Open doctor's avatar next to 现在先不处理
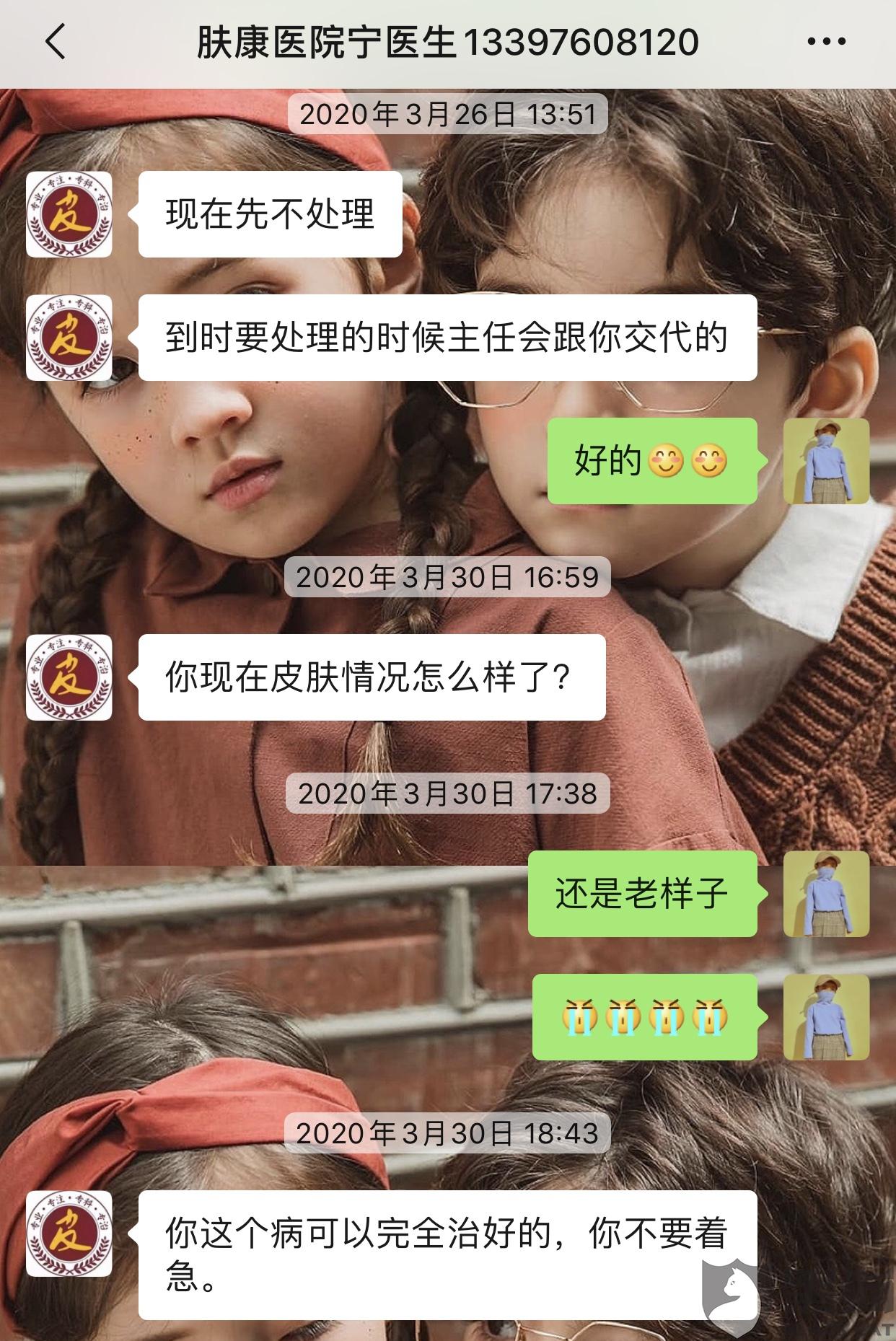The height and width of the screenshot is (1341, 896). (x=69, y=214)
